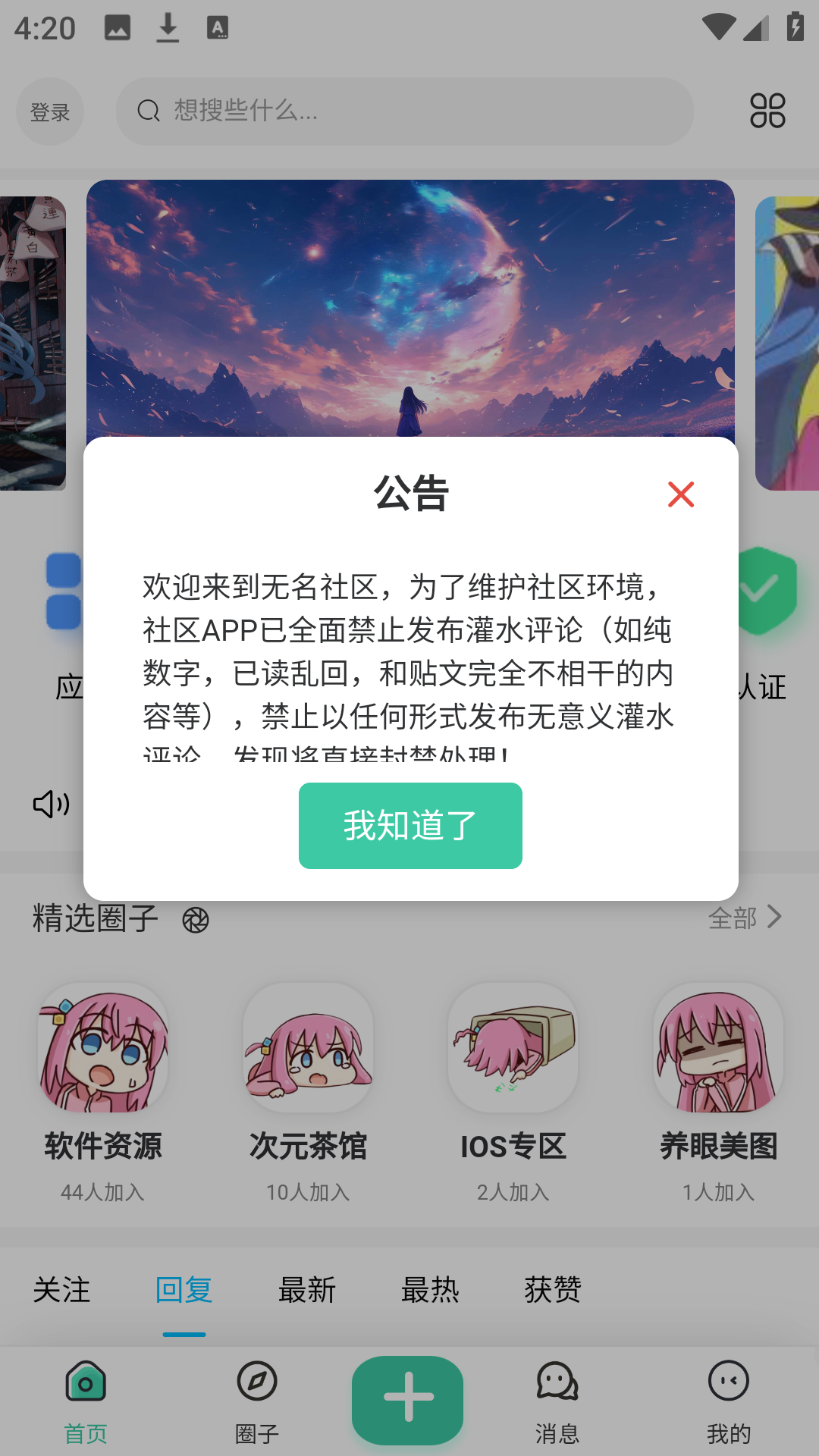Go to 圈子 in bottom navigation

[257, 1401]
